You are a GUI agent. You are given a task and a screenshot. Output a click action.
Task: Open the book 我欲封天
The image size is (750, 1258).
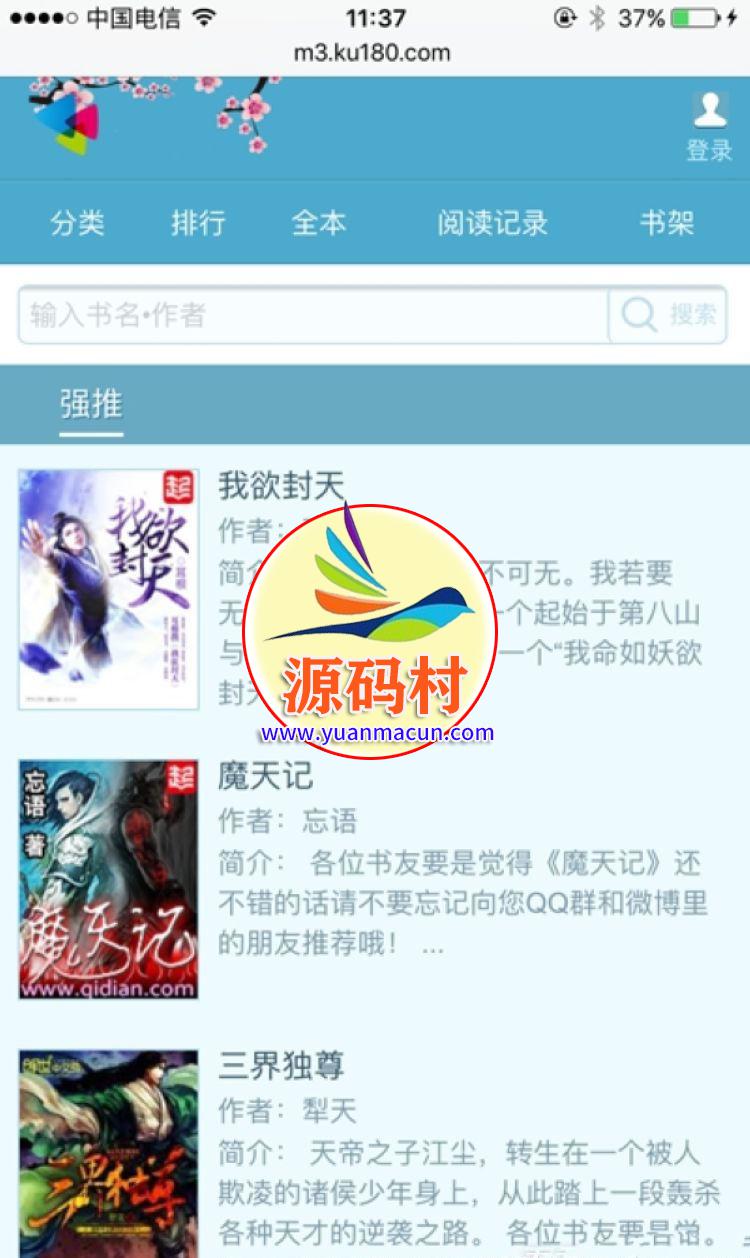click(x=281, y=486)
